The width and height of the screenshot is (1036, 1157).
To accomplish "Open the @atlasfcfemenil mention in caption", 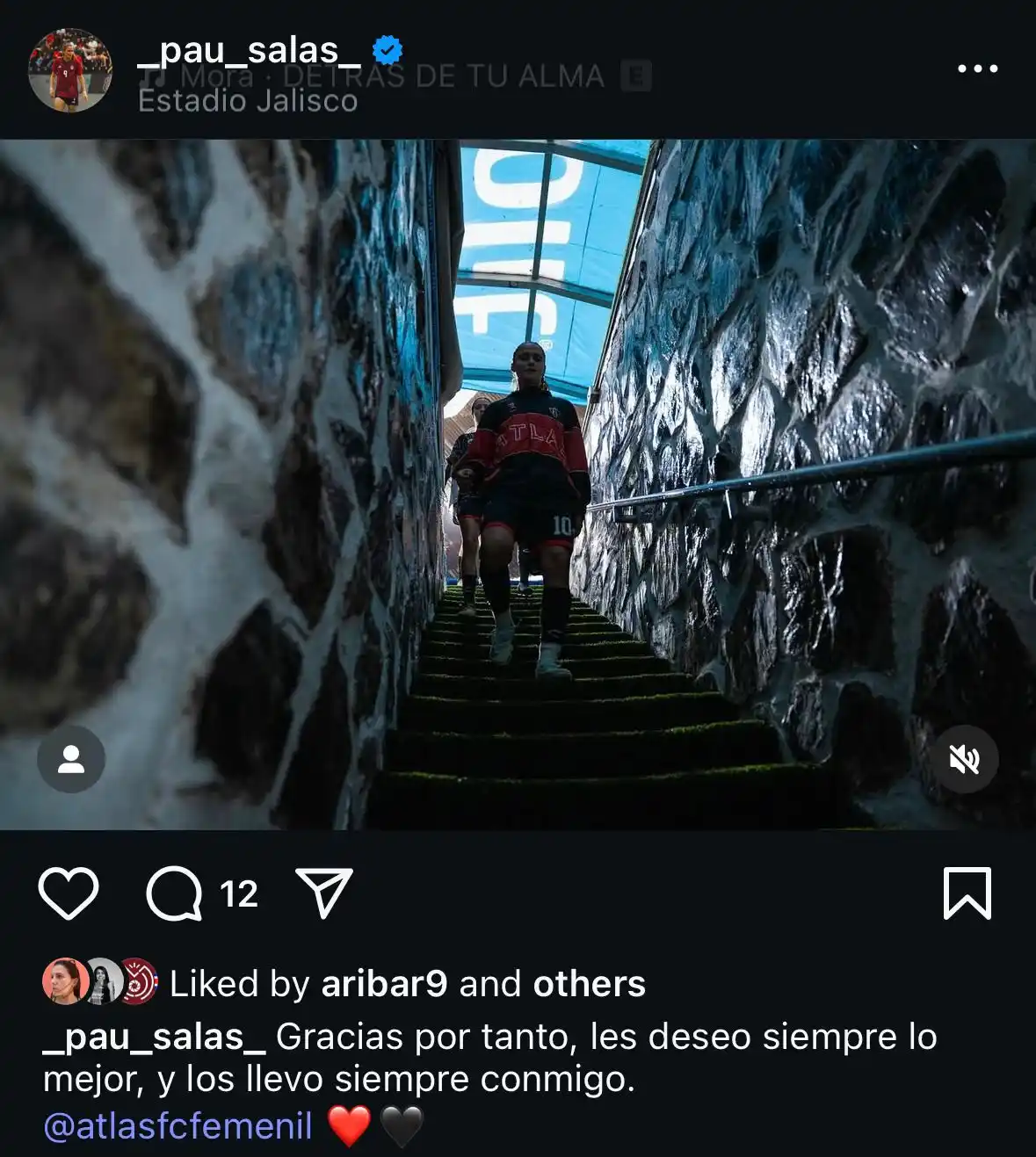I will [178, 1125].
